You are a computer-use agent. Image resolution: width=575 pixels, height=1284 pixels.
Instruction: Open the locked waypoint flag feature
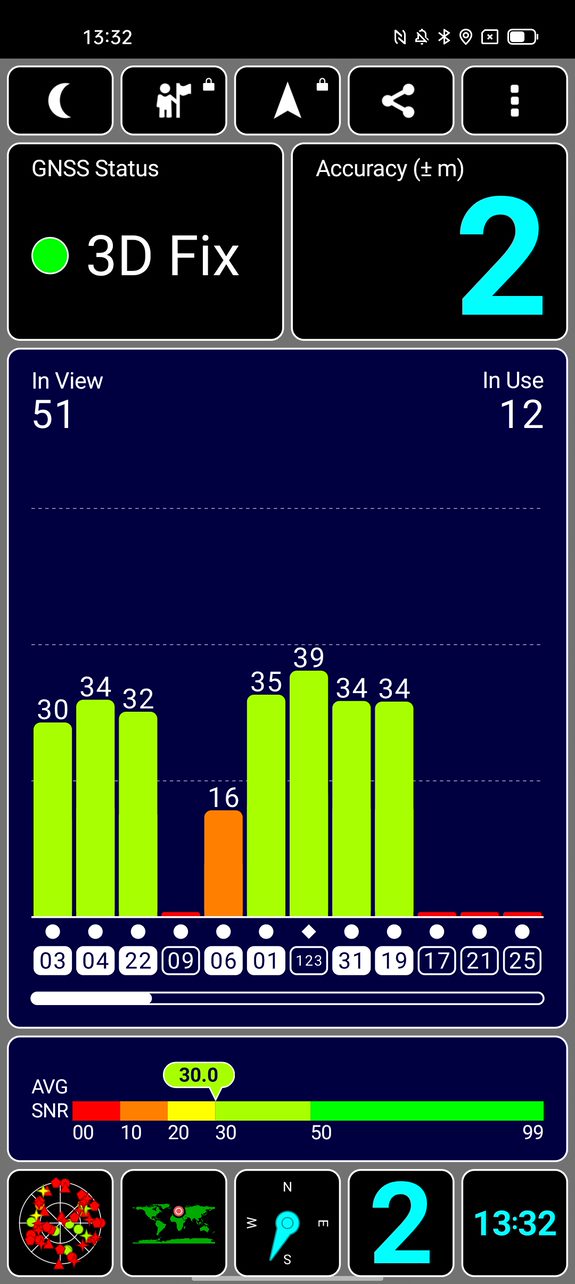tap(174, 101)
